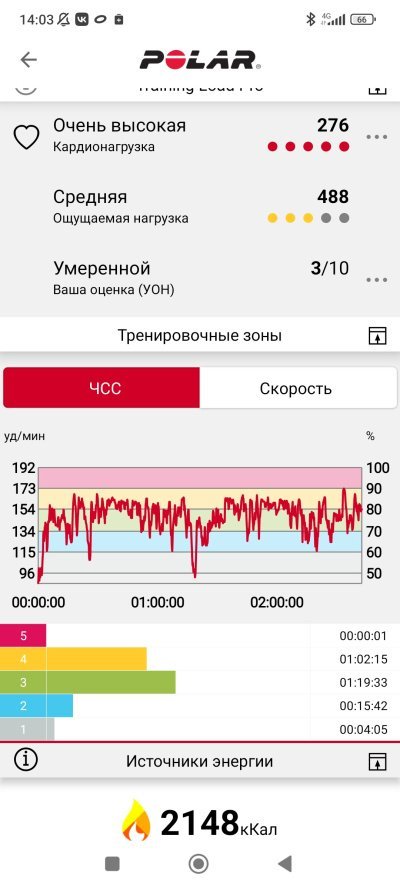Go back using the app bar arrow

28,60
